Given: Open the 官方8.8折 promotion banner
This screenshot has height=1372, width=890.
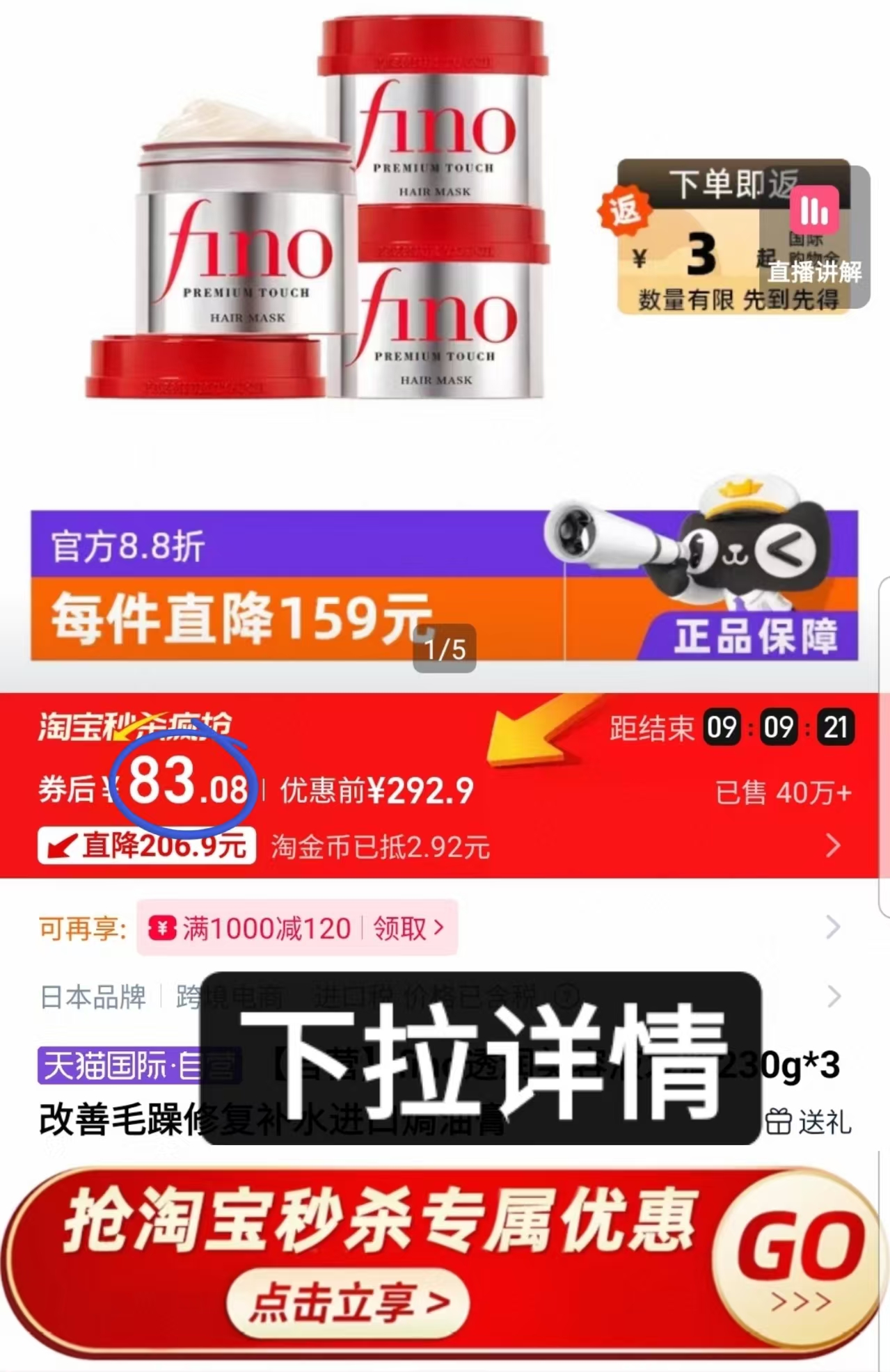Looking at the screenshot, I should [129, 549].
